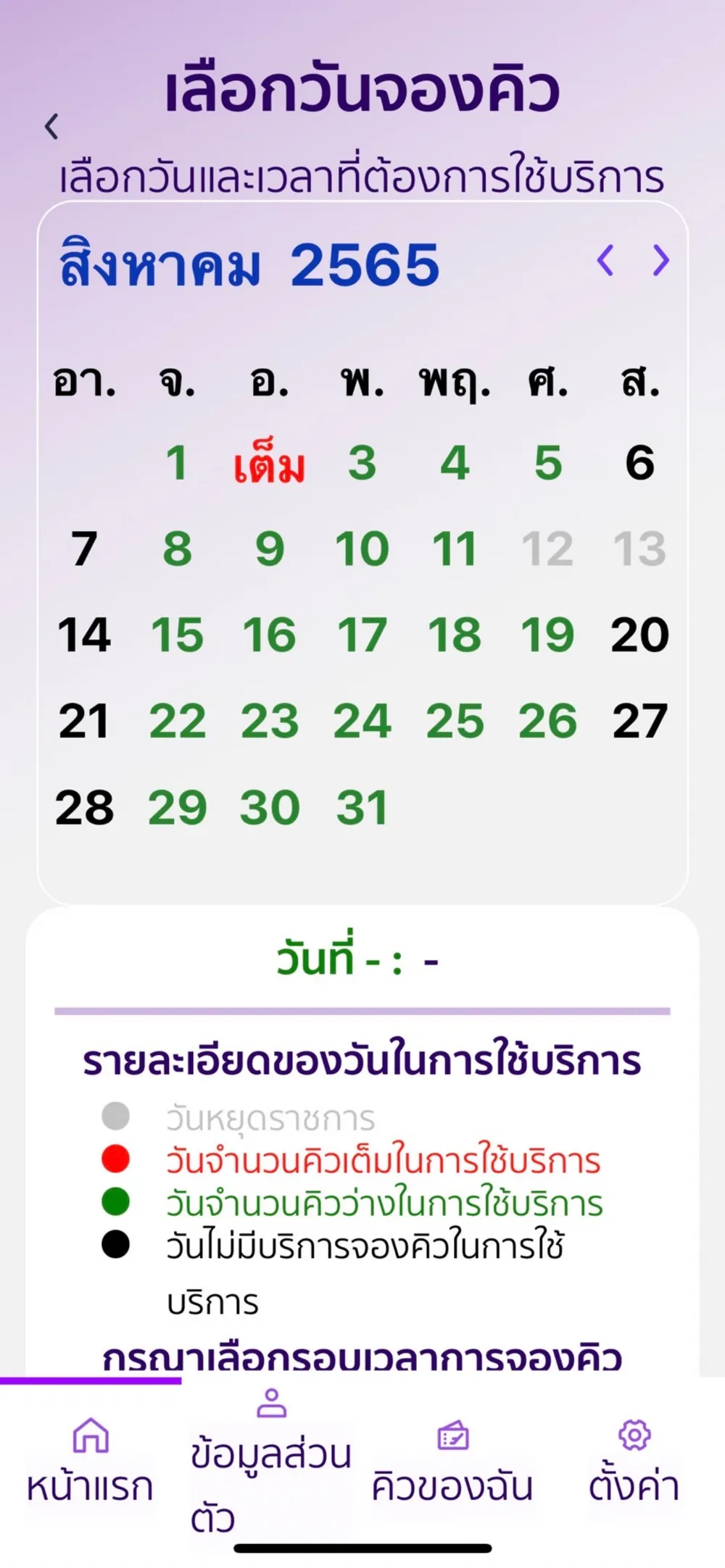The width and height of the screenshot is (725, 1568).
Task: Open the หน้าแรก home tab
Action: click(x=91, y=1461)
